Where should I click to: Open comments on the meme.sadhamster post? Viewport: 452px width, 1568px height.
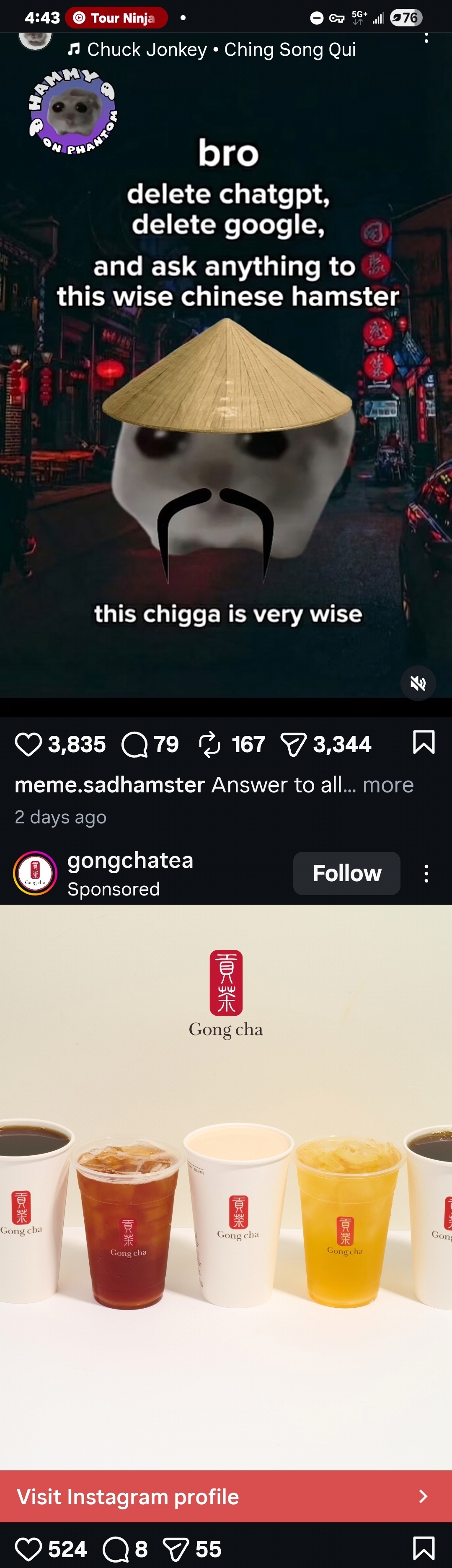(x=134, y=744)
